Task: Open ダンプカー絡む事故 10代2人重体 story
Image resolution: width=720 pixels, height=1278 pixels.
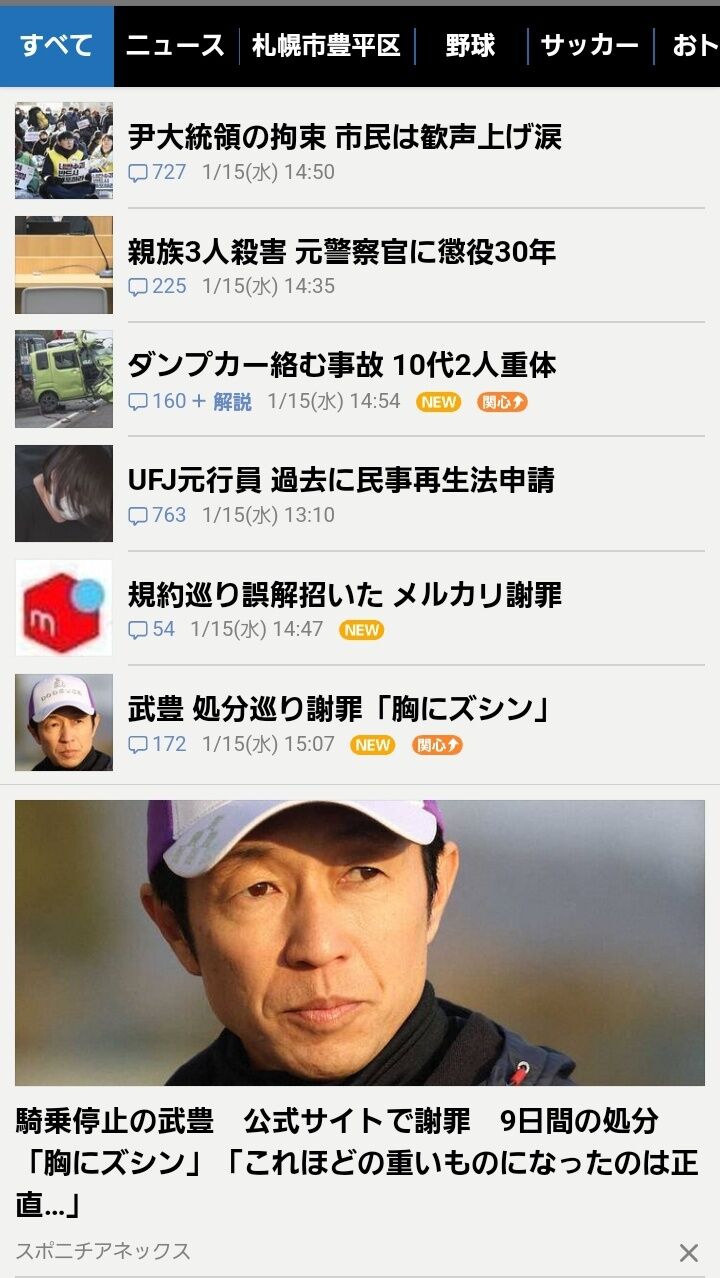Action: click(341, 366)
